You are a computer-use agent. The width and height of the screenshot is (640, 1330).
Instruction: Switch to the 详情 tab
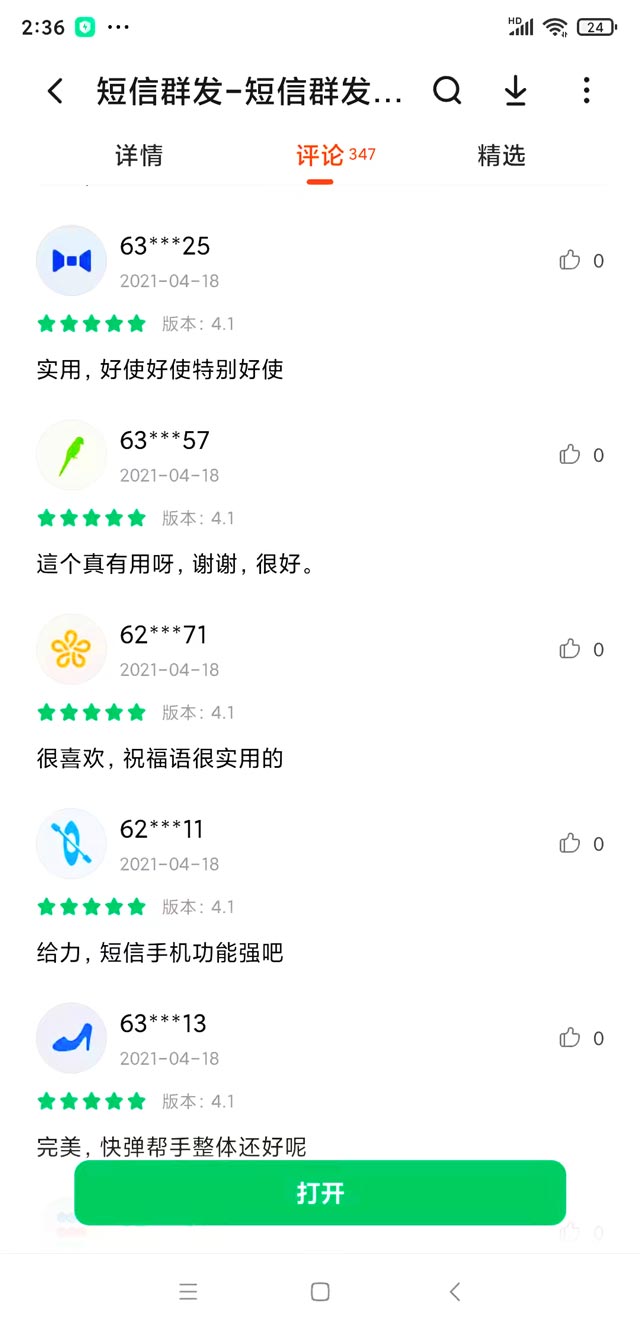point(139,156)
